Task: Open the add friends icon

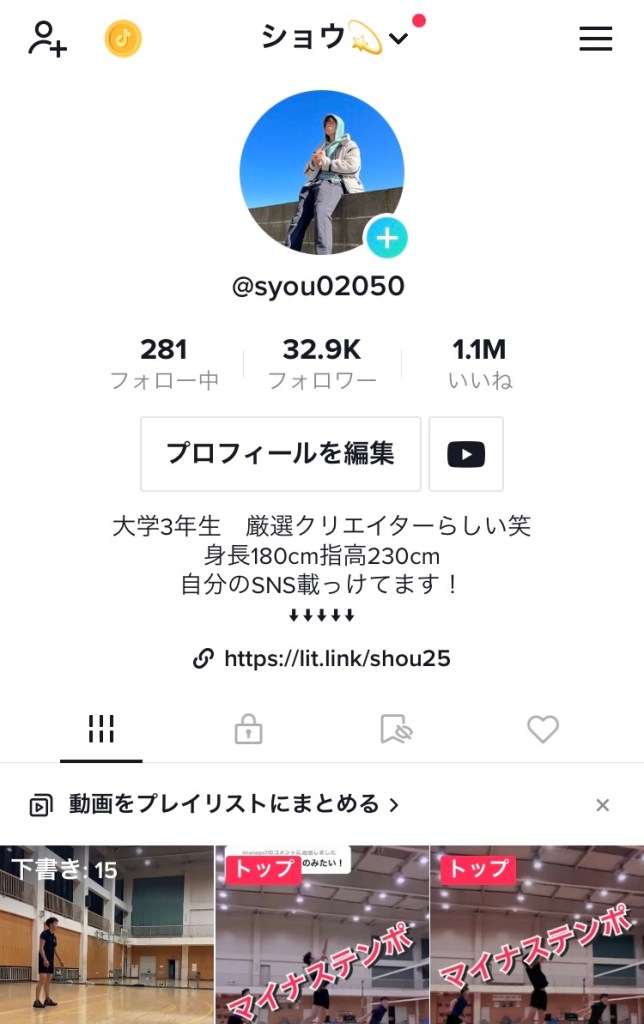Action: tap(47, 39)
